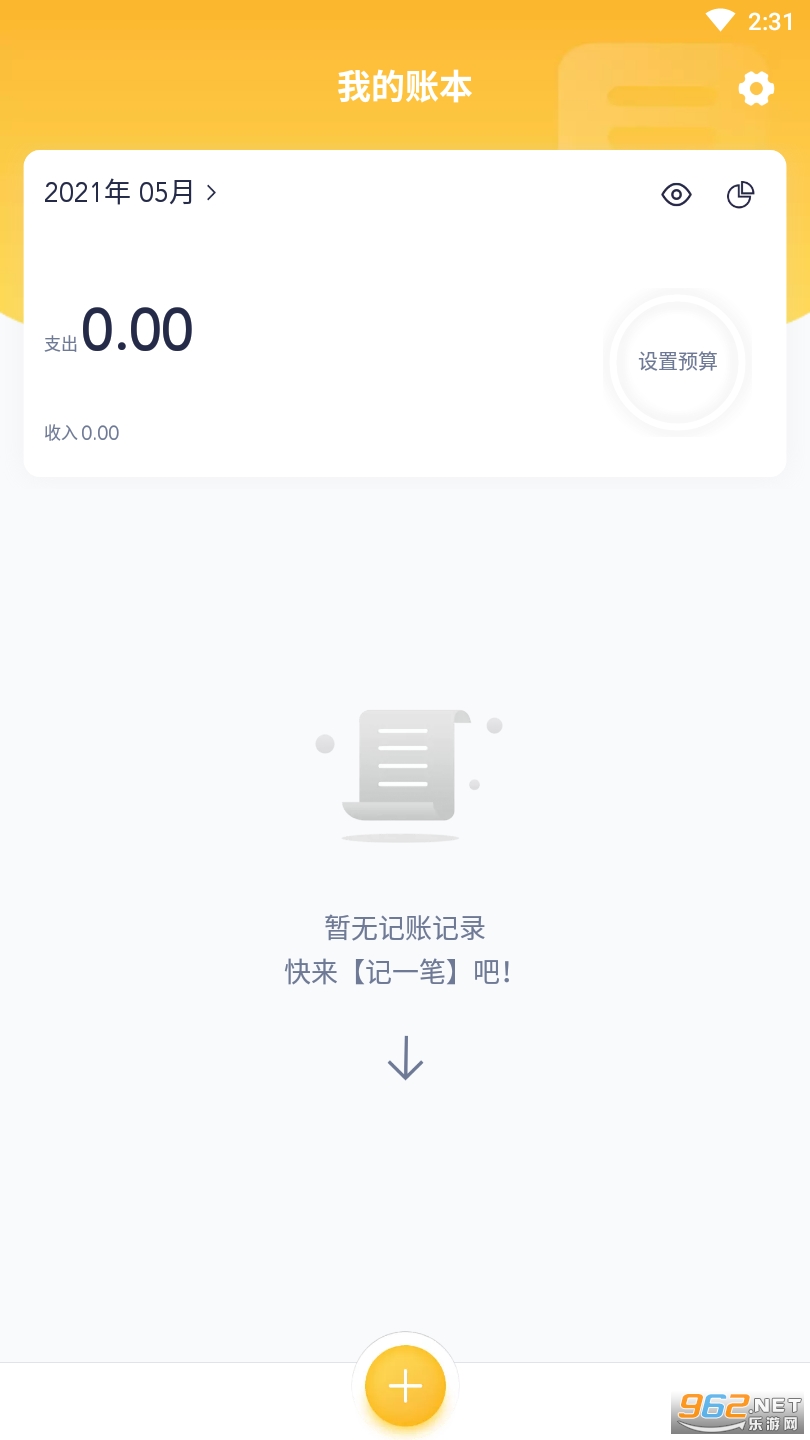Tap the 设置预算 budget circle
Image resolution: width=810 pixels, height=1440 pixels.
pos(678,362)
